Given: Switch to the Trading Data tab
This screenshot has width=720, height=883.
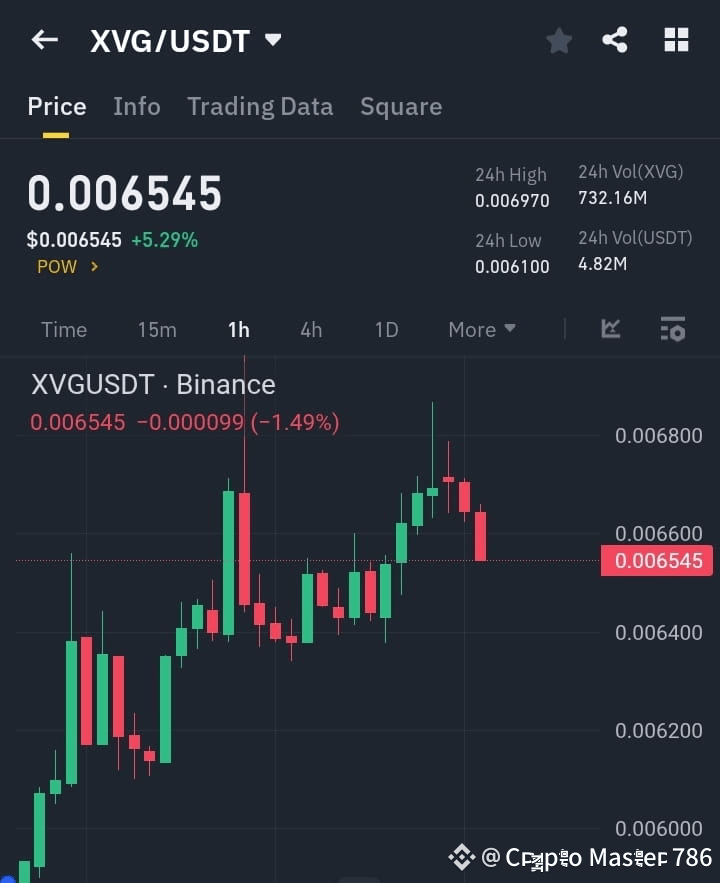Looking at the screenshot, I should [x=260, y=106].
